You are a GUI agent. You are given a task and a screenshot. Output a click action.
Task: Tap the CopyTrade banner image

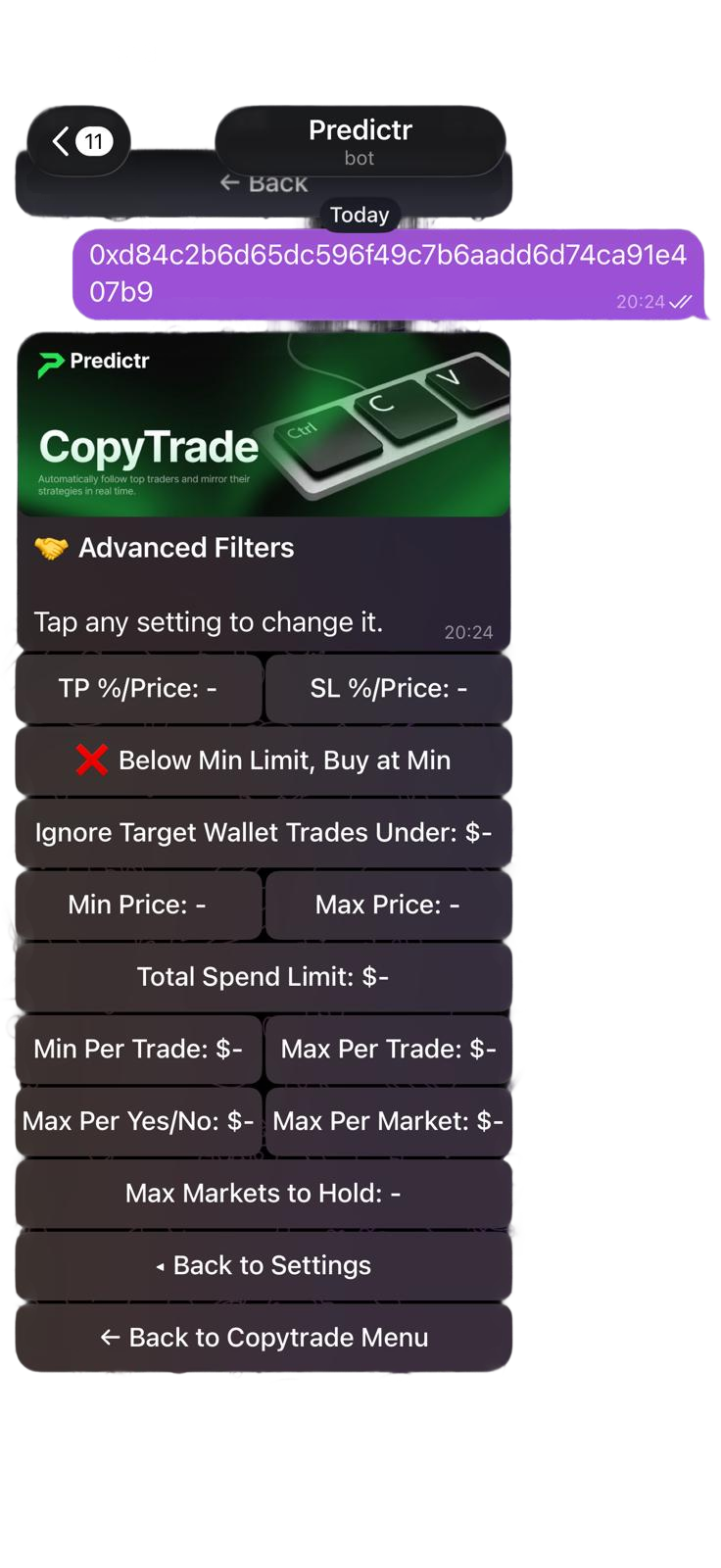pyautogui.click(x=263, y=425)
